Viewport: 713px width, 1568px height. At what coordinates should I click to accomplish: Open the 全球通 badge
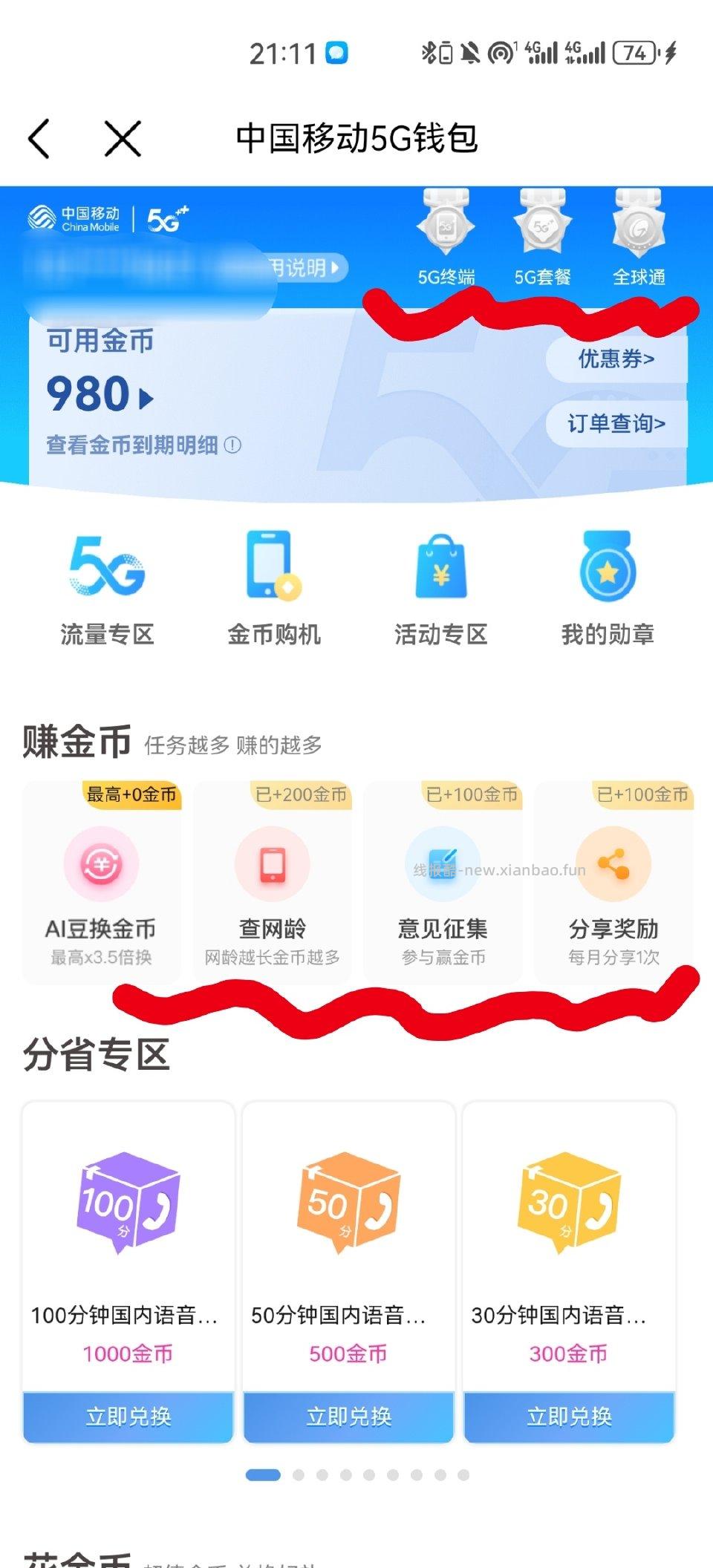click(x=637, y=230)
